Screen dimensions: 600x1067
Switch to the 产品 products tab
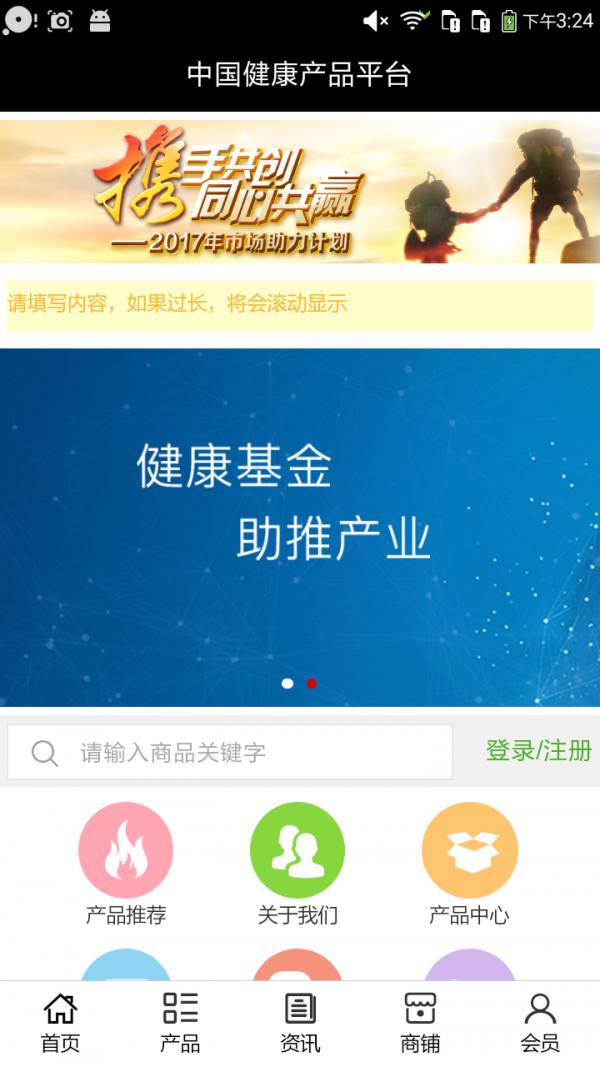(x=180, y=1023)
